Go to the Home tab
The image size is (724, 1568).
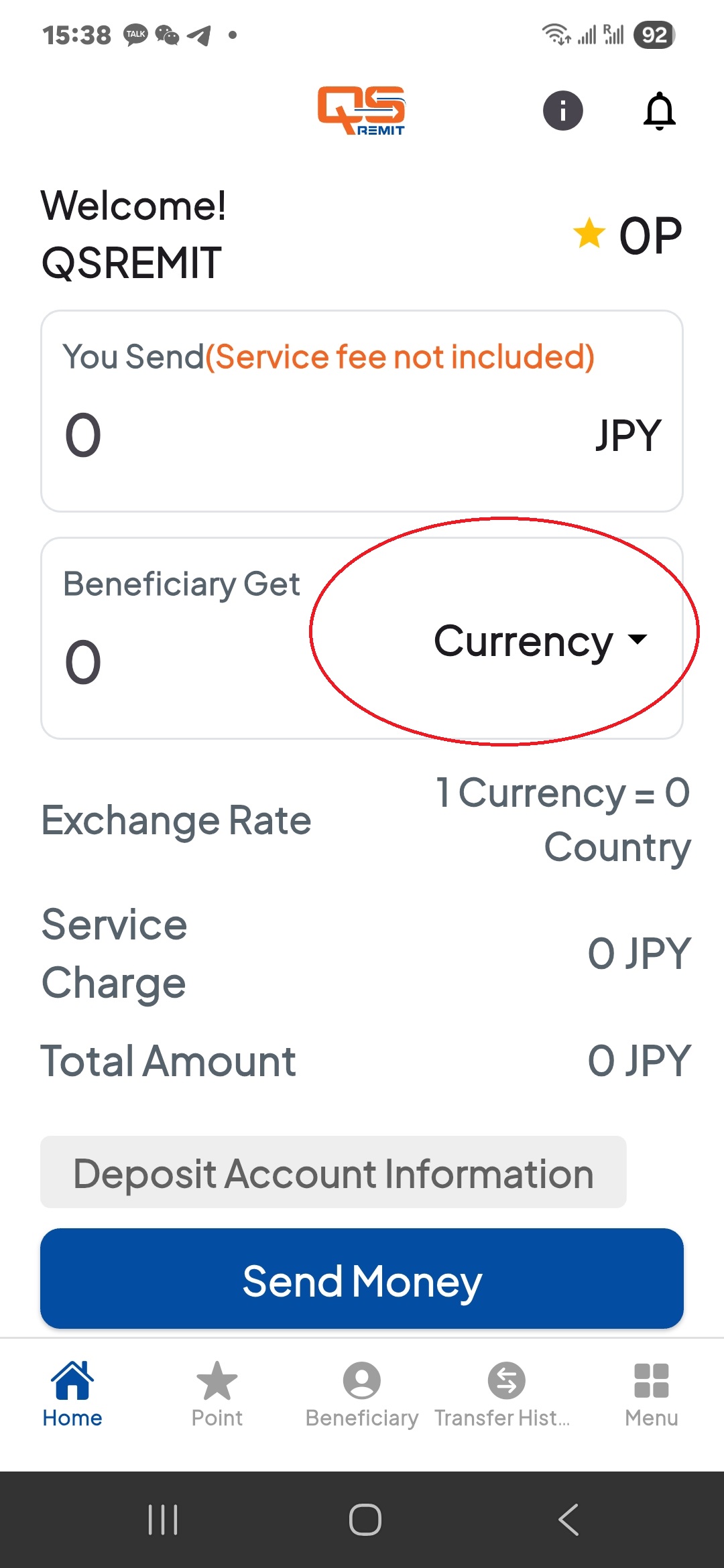pos(72,1392)
